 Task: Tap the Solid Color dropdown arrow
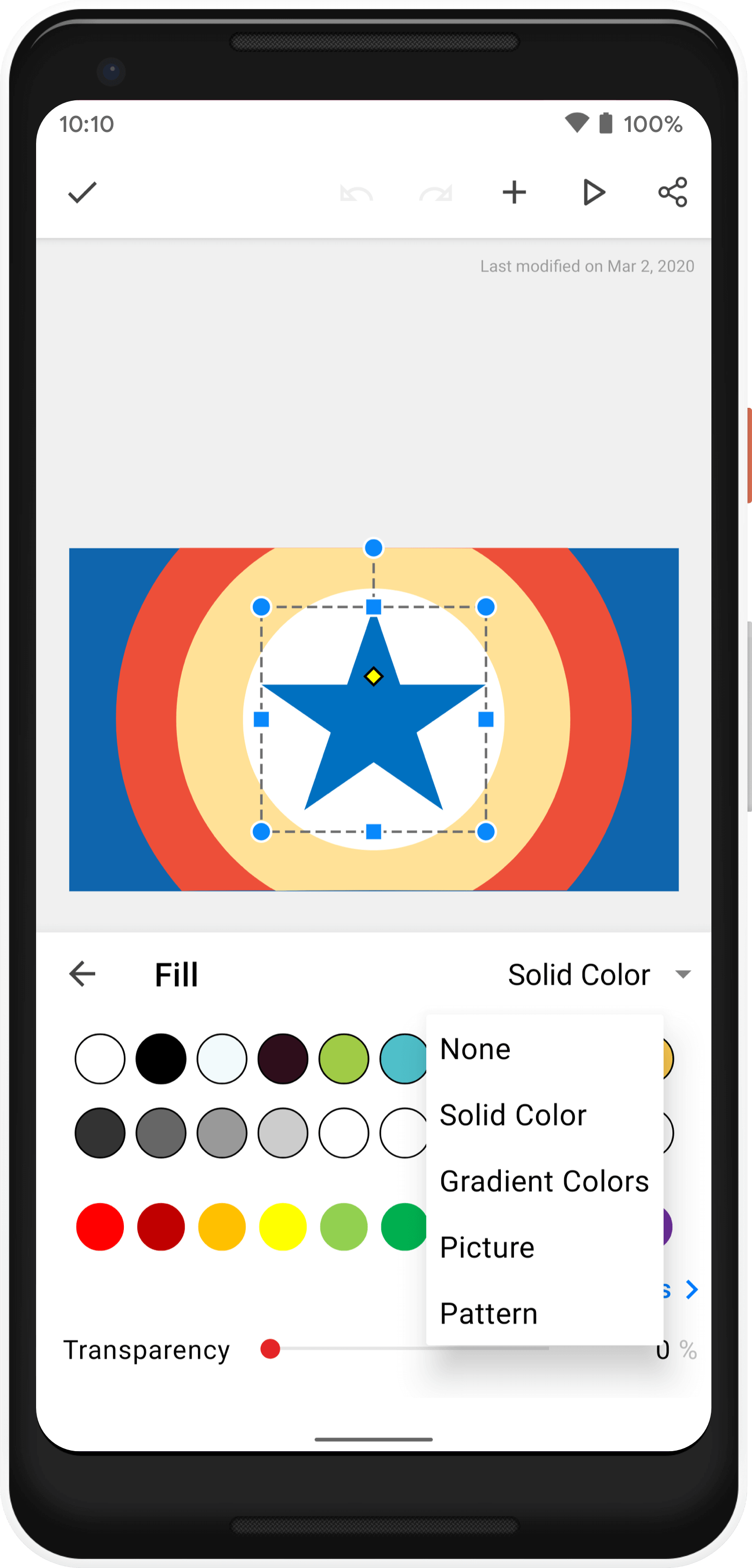(683, 975)
